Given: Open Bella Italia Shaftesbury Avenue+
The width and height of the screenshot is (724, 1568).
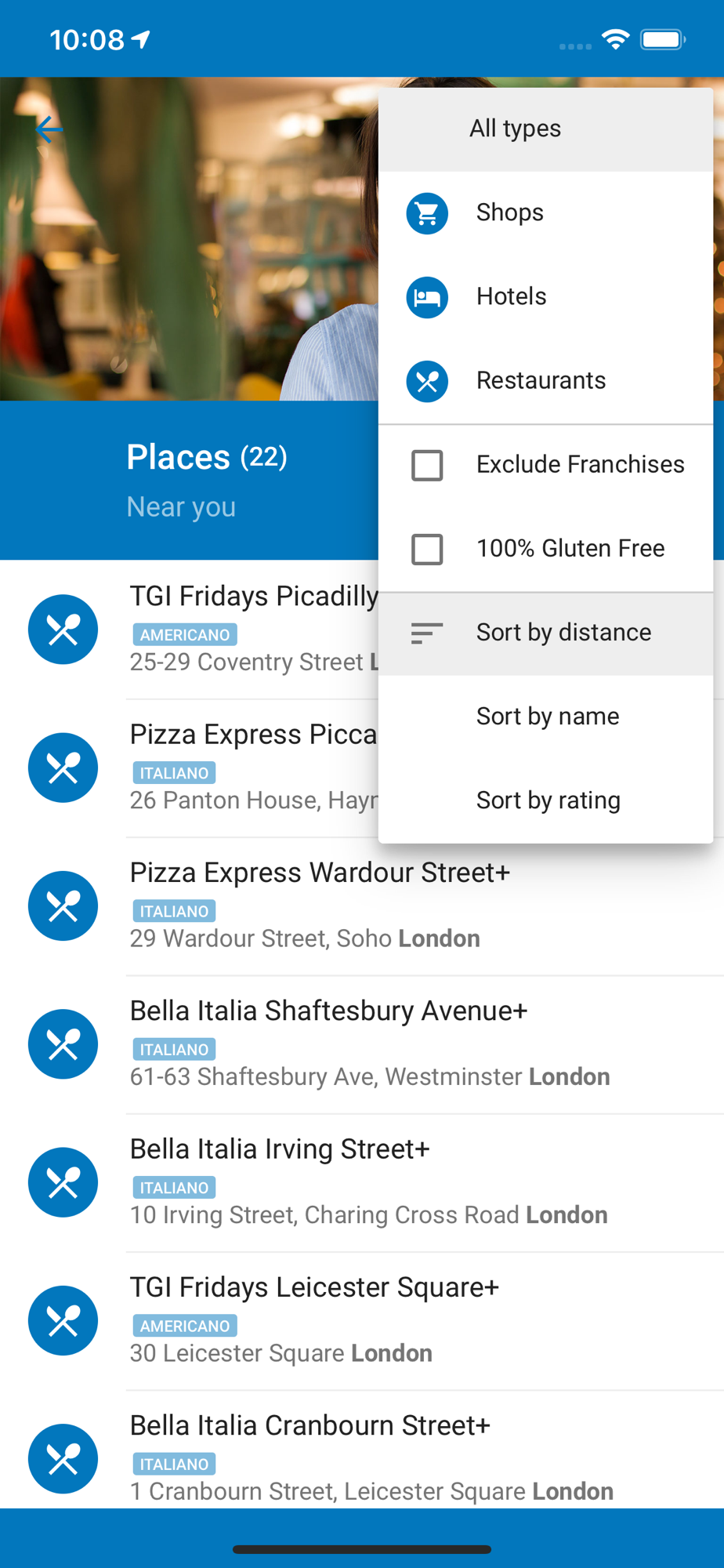Looking at the screenshot, I should 362,1044.
